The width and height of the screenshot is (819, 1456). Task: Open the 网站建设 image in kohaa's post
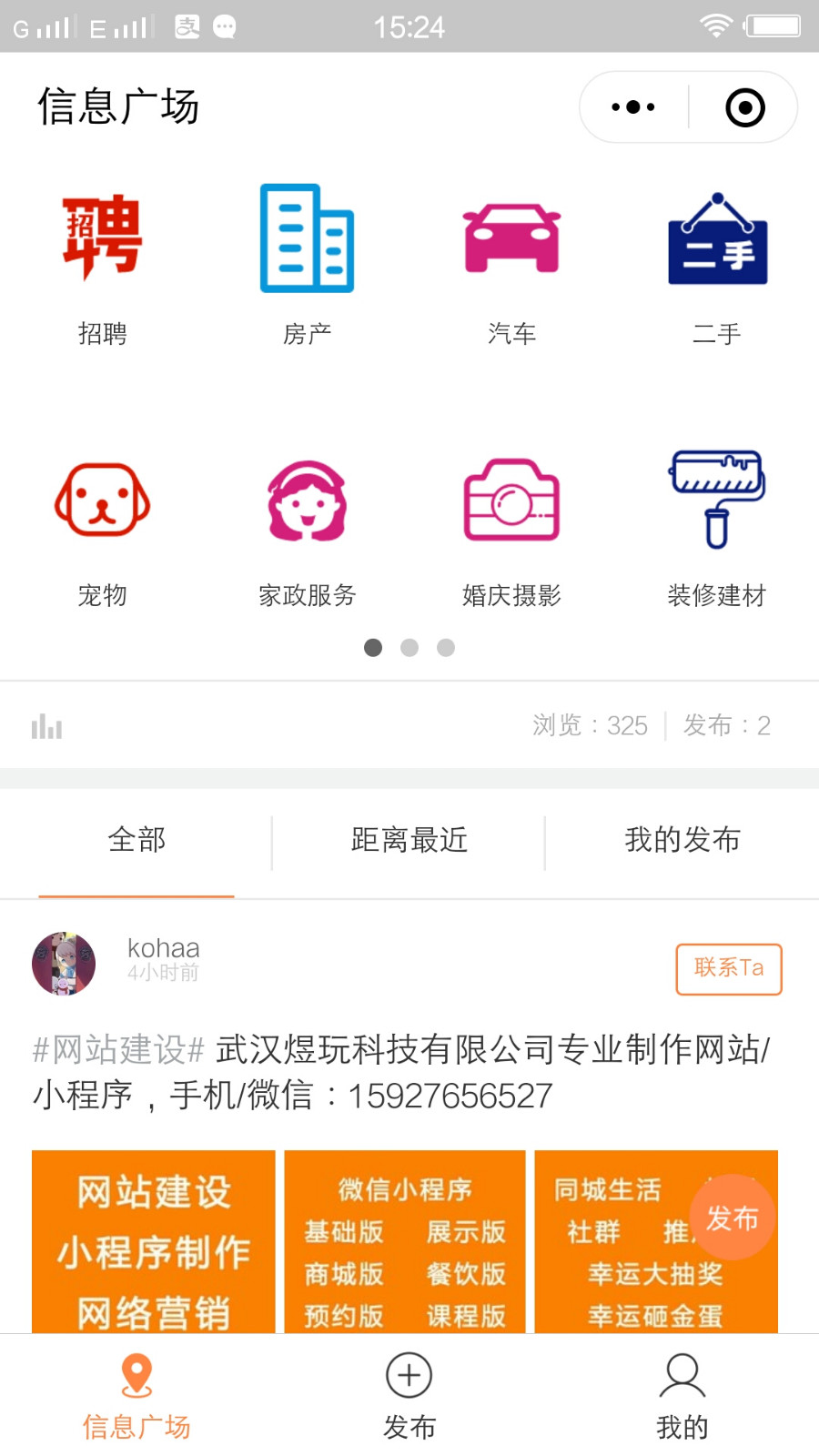153,1242
